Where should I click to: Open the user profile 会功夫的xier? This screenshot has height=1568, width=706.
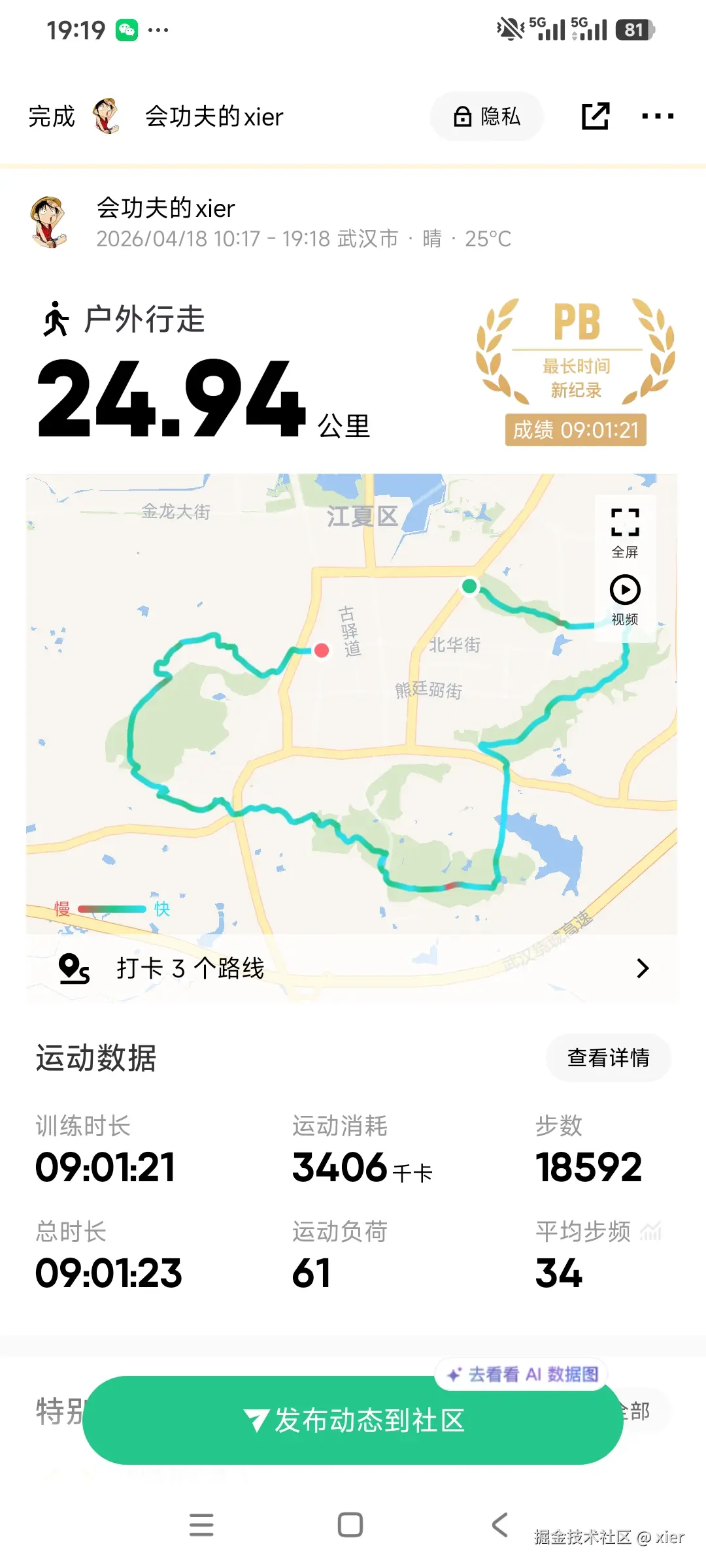click(x=165, y=209)
